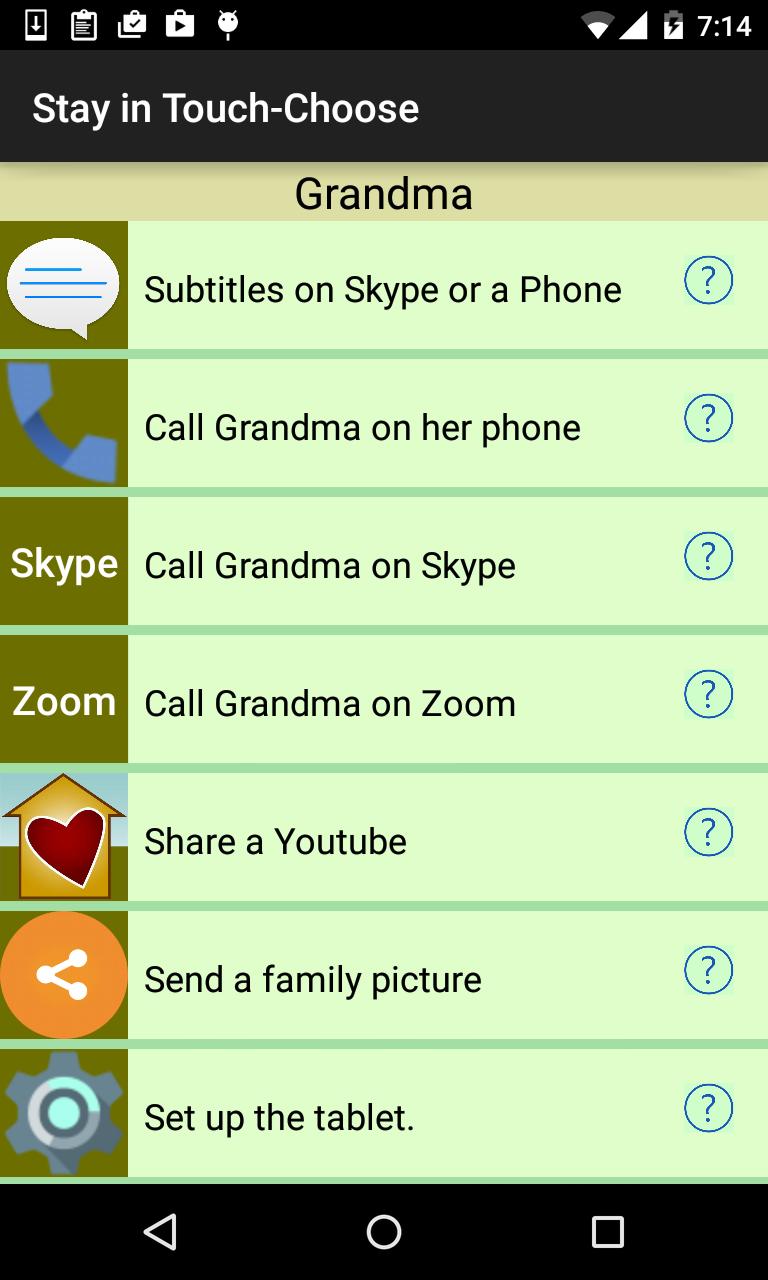
Task: Open the settings gear icon
Action: click(63, 1112)
